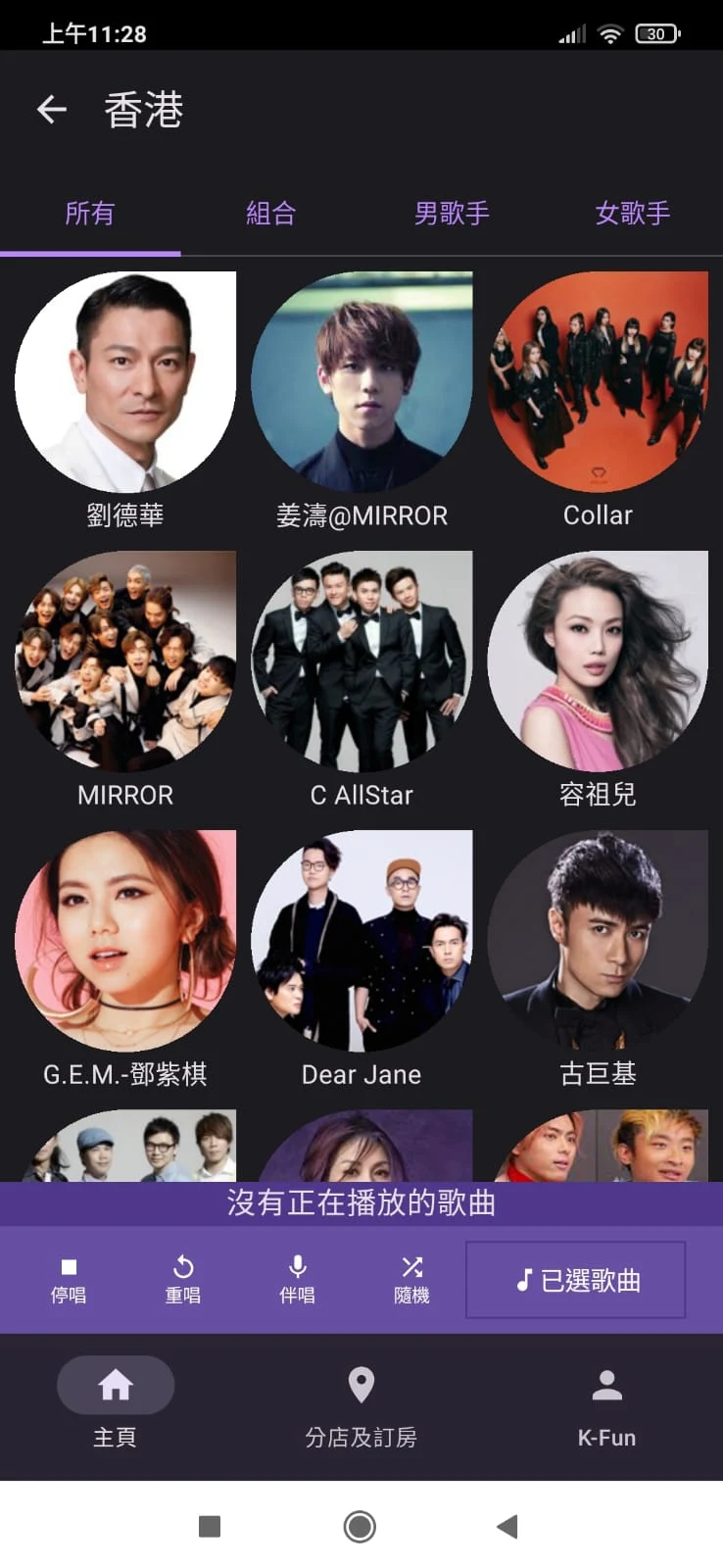Screen dimensions: 723x1568
Task: Go back using the top arrow
Action: [52, 109]
